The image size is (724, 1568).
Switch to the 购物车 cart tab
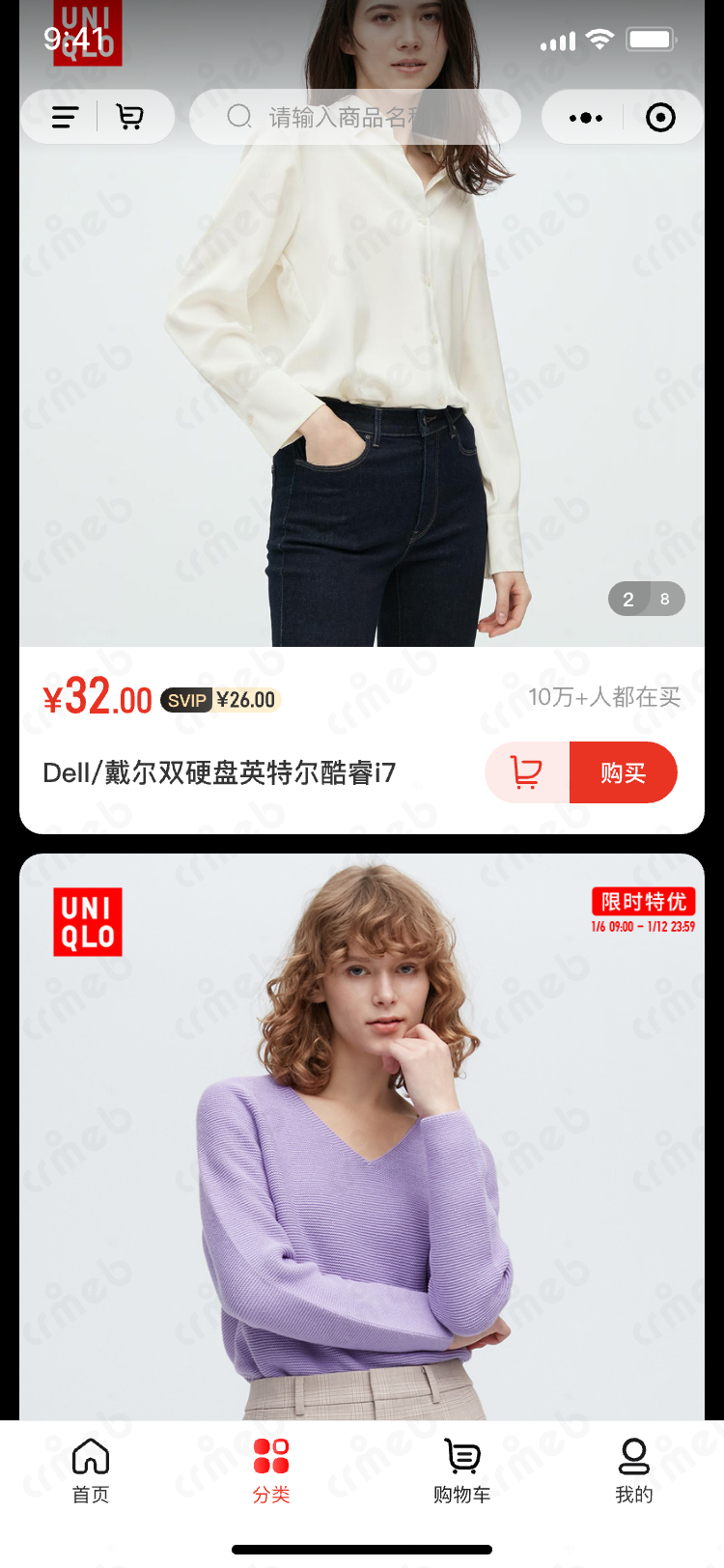tap(462, 1470)
